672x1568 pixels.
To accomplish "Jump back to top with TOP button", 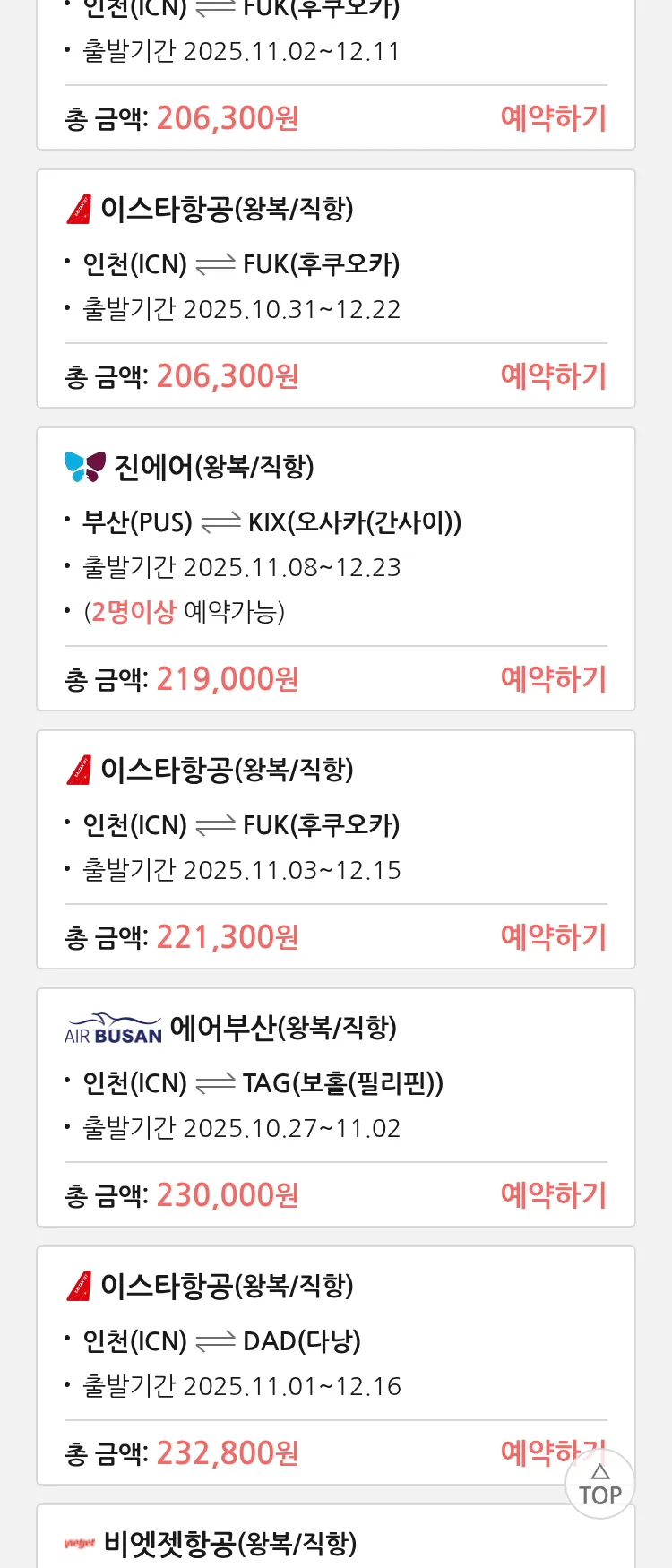I will [599, 1486].
